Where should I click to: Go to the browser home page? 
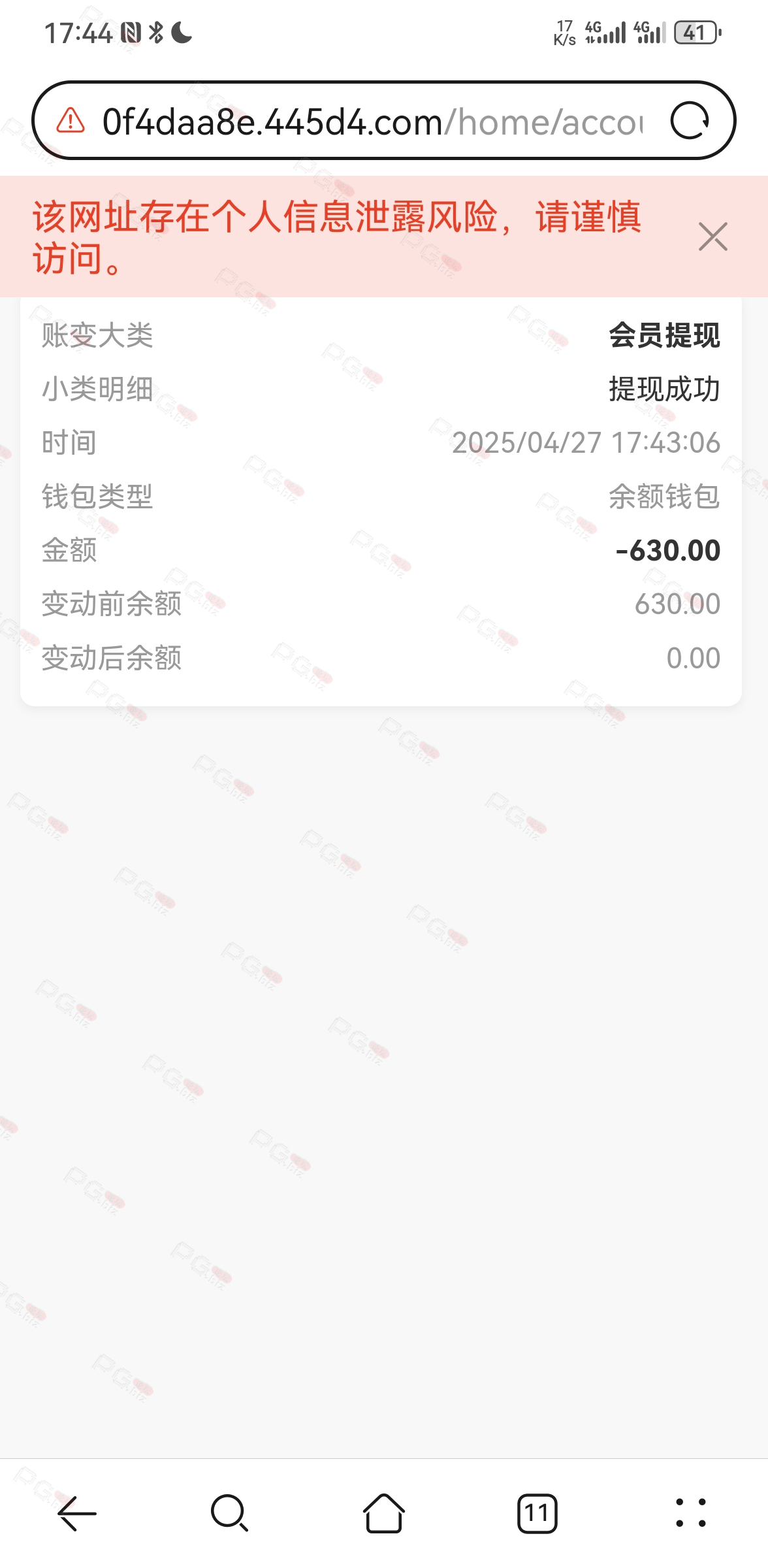[383, 1513]
